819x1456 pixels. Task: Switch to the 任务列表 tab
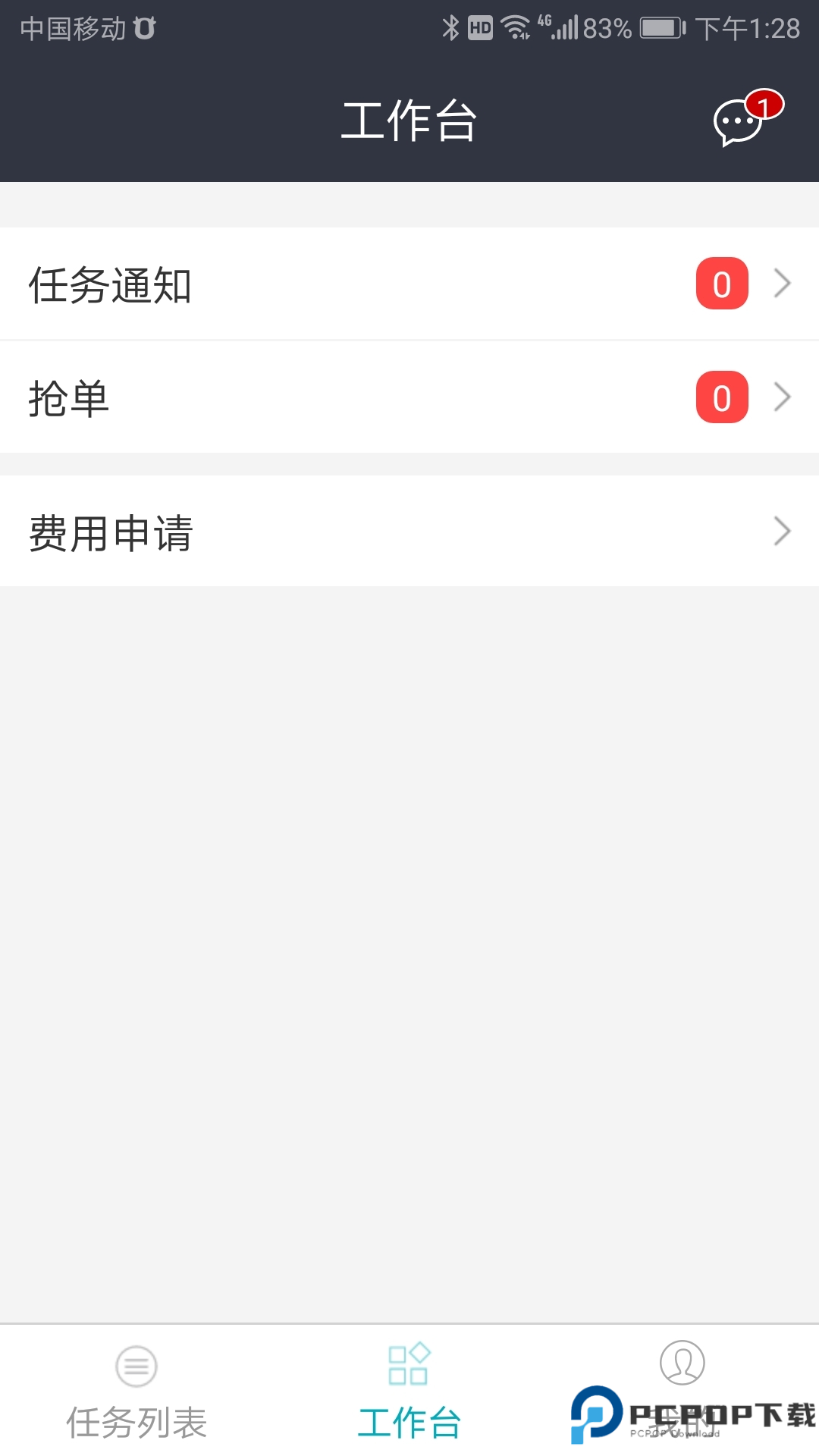(136, 1418)
